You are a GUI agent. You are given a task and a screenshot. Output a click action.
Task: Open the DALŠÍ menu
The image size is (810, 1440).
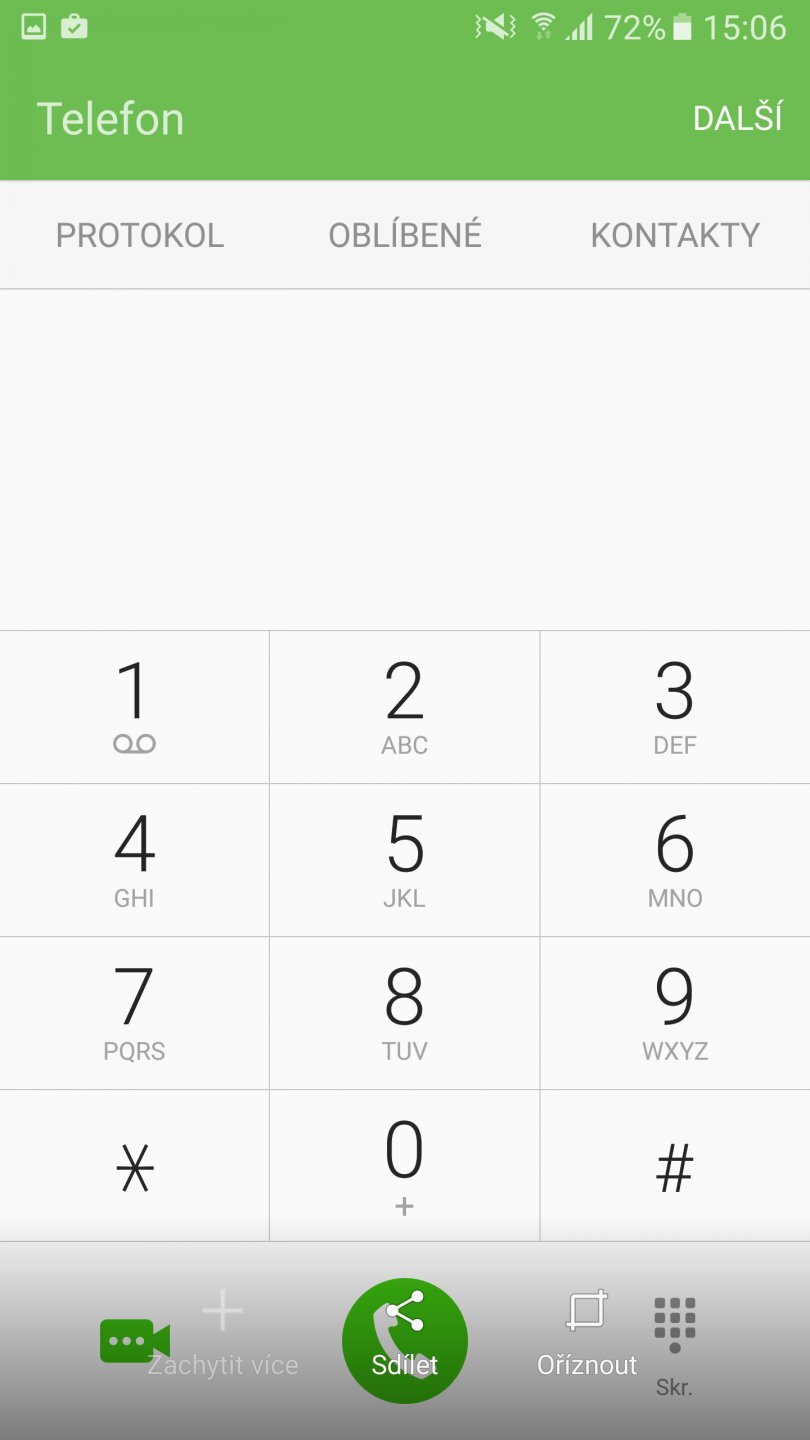(x=739, y=118)
